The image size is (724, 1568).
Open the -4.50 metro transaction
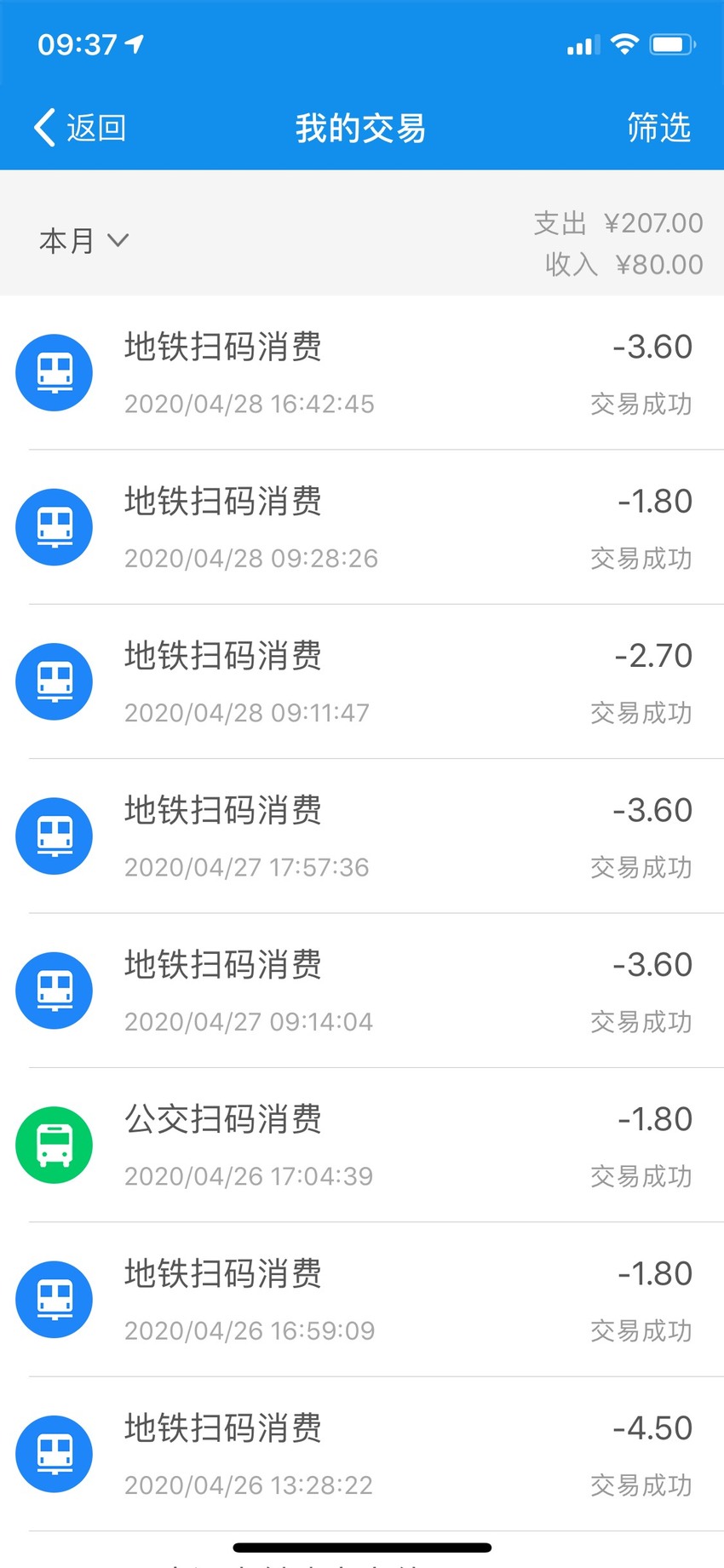point(362,1454)
